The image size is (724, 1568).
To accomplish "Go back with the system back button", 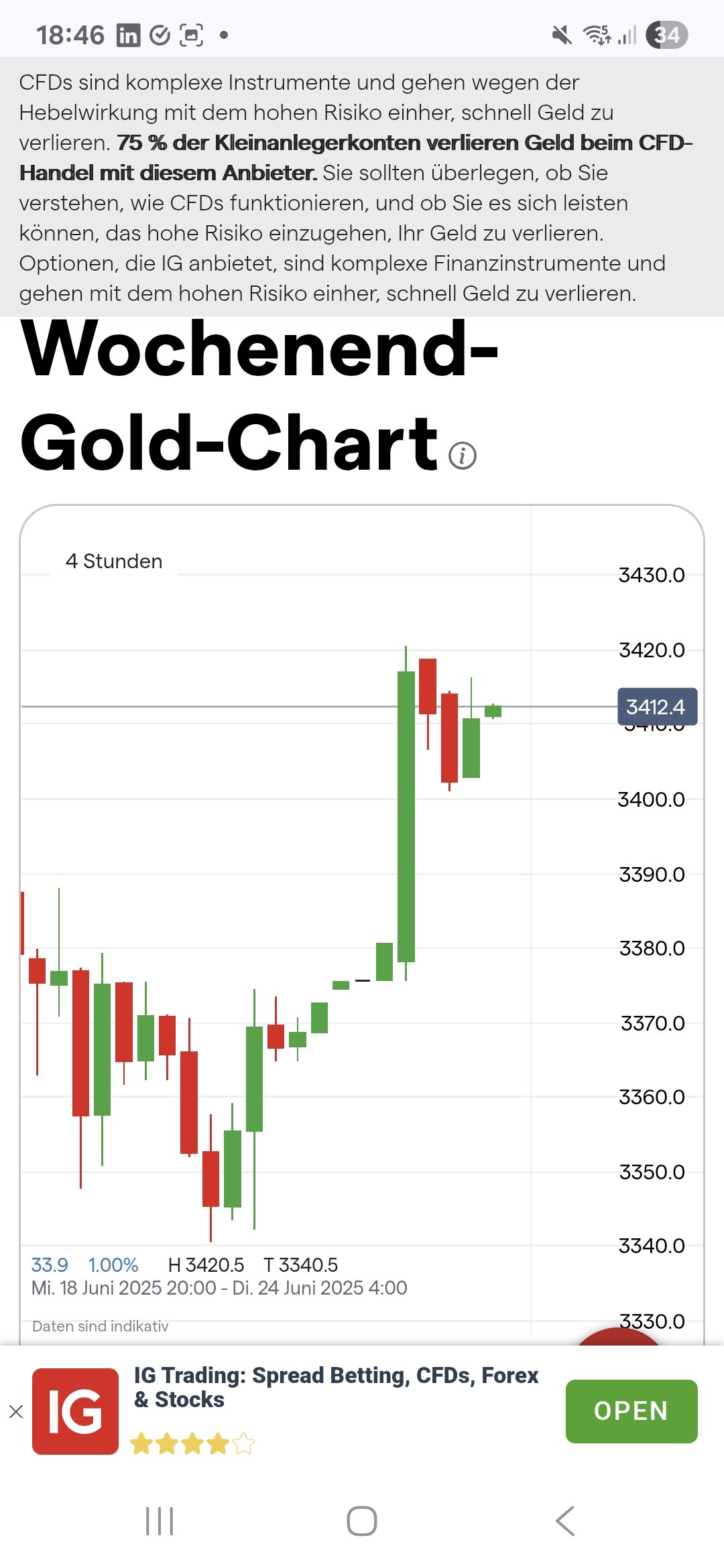I will click(x=565, y=1521).
